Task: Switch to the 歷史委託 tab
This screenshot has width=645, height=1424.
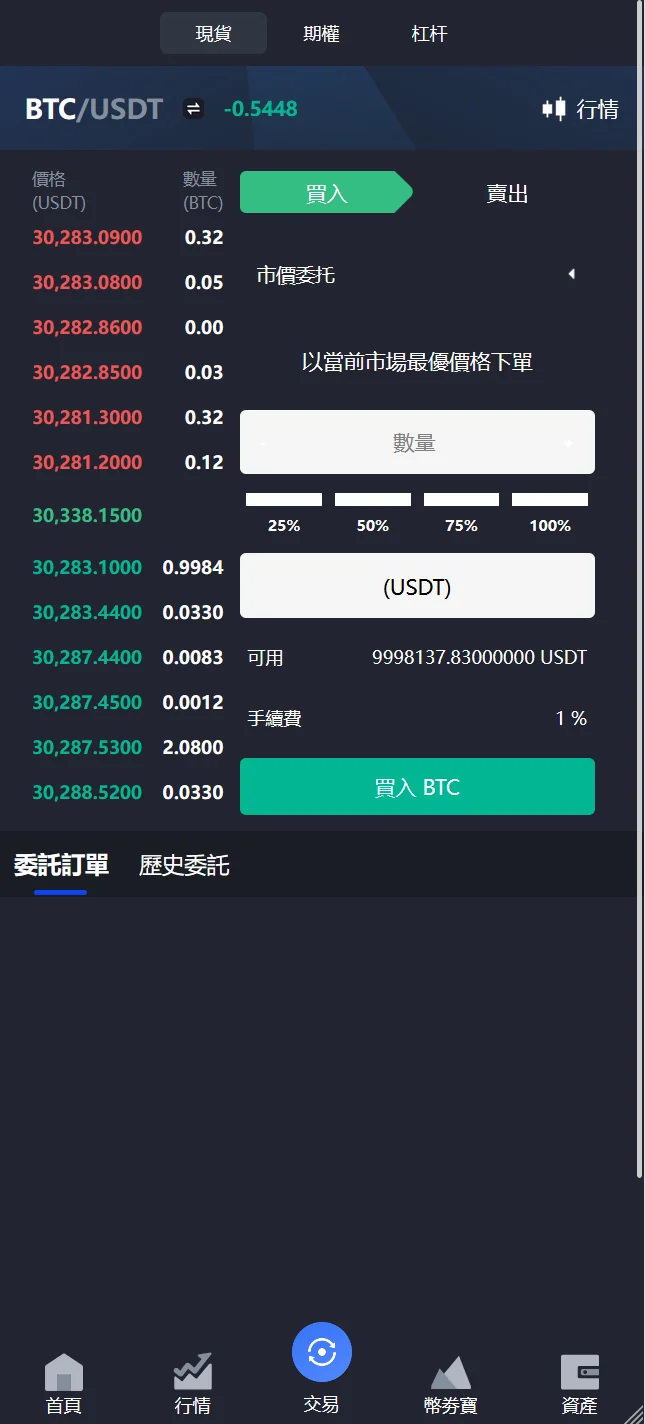Action: coord(184,865)
